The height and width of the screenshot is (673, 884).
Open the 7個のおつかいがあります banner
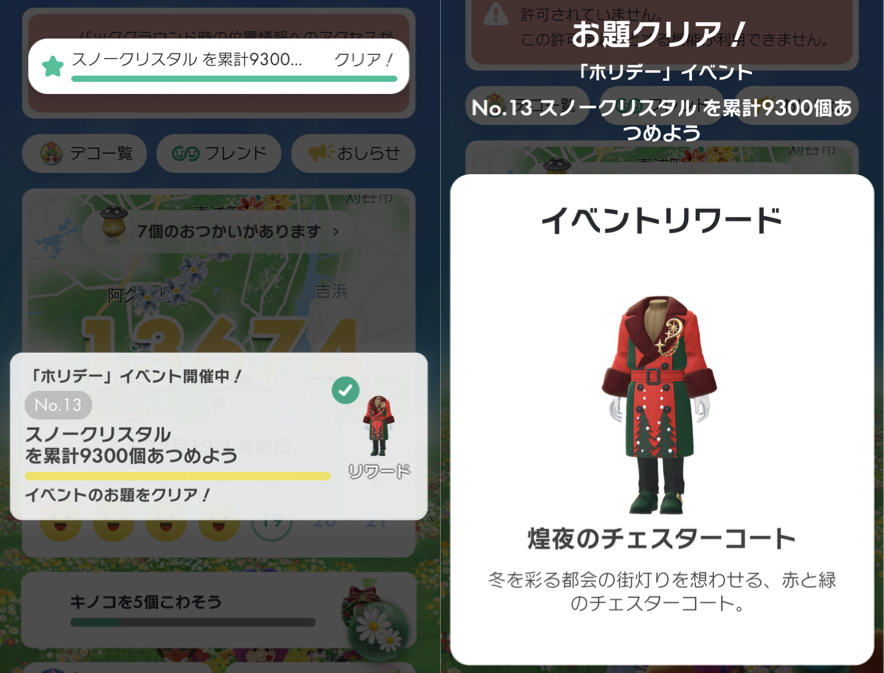pos(225,231)
